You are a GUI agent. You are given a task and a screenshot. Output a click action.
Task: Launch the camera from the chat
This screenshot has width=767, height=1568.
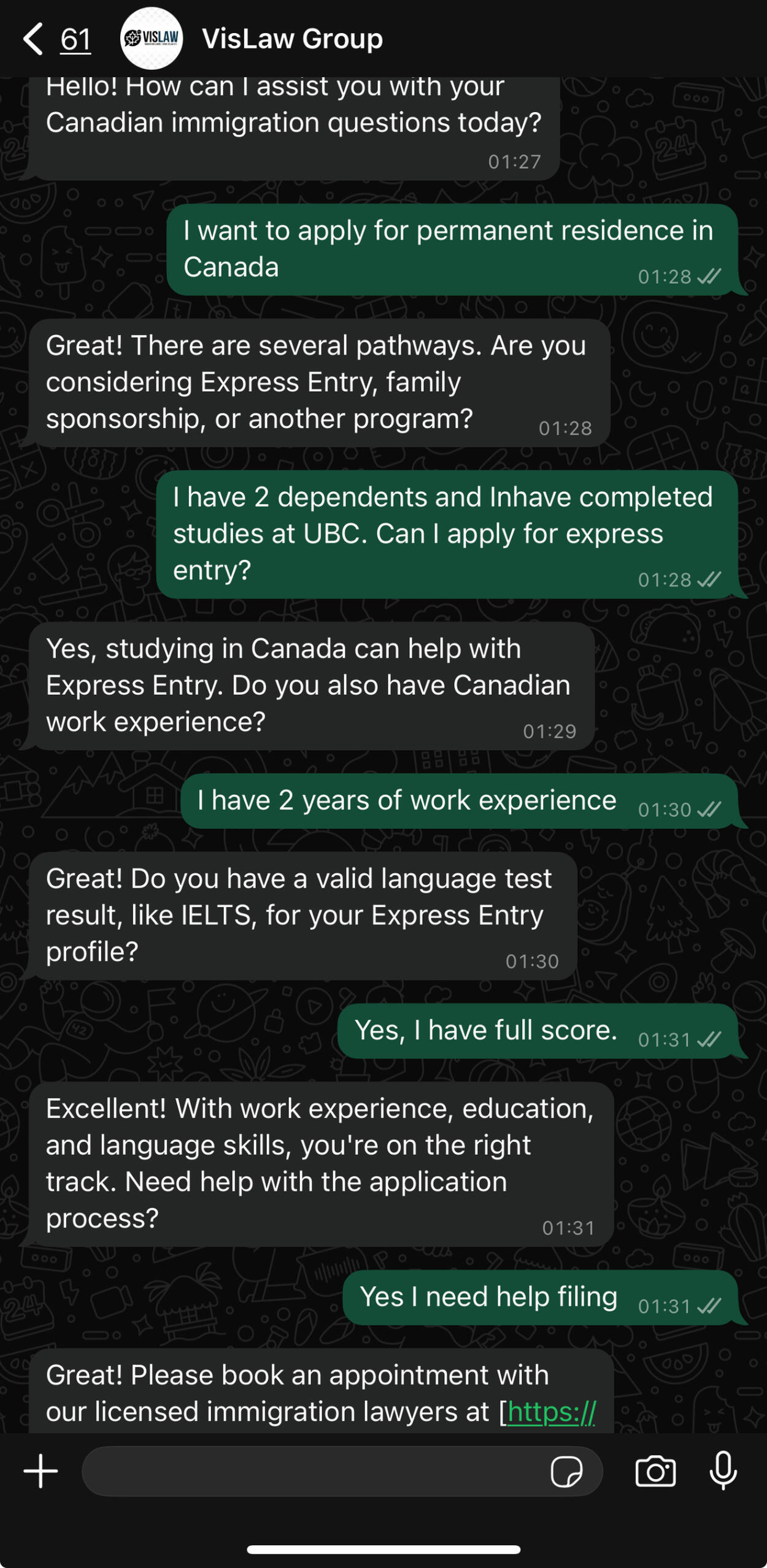(655, 1470)
